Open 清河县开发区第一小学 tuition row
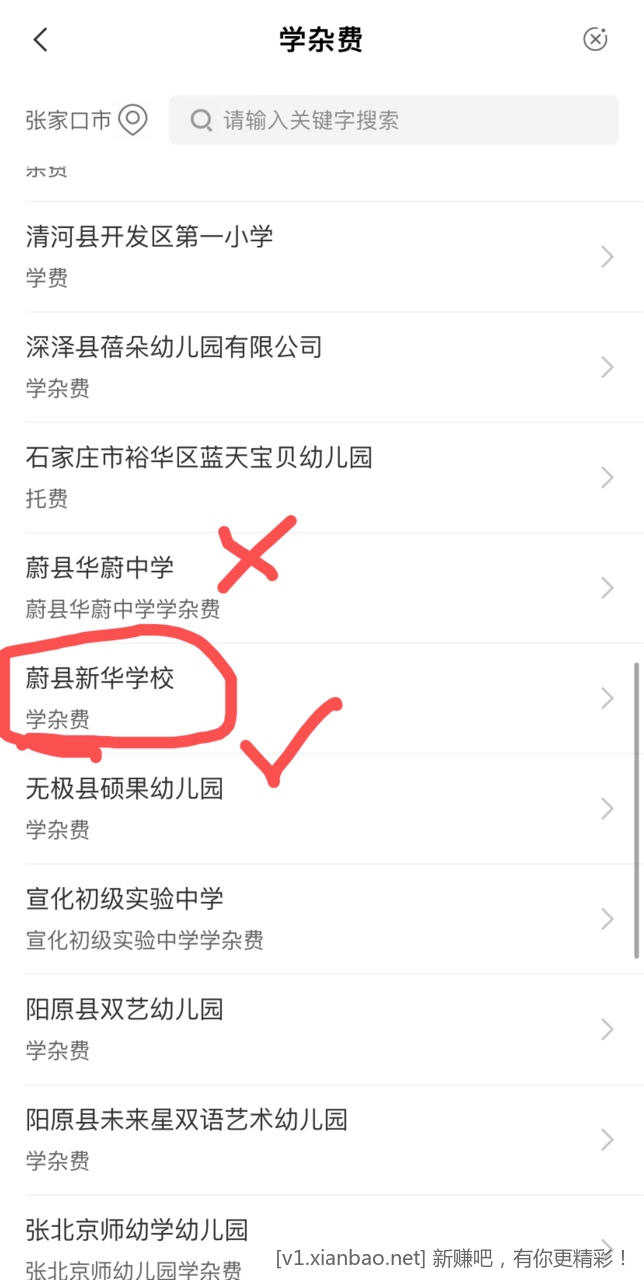The image size is (644, 1280). [320, 256]
